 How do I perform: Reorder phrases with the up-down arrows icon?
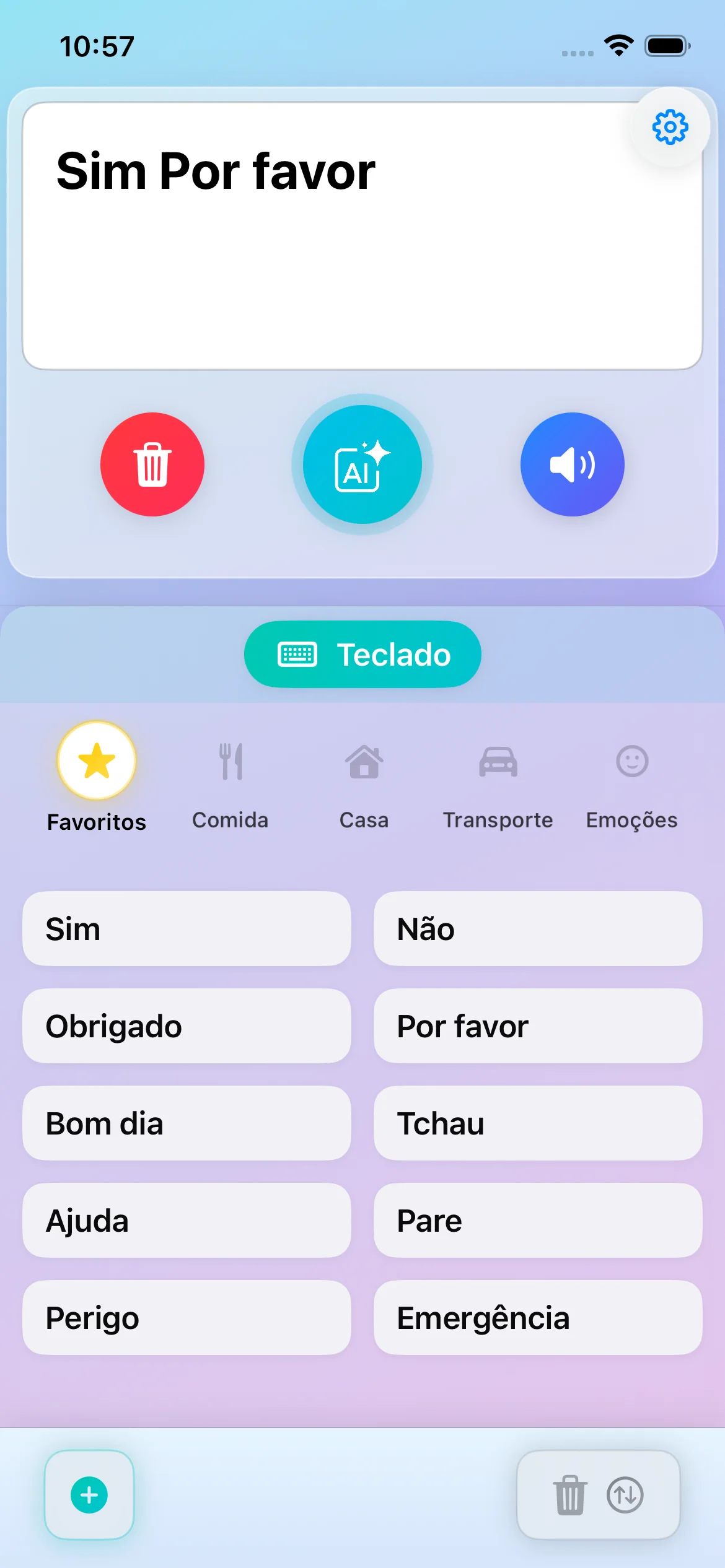tap(625, 1495)
